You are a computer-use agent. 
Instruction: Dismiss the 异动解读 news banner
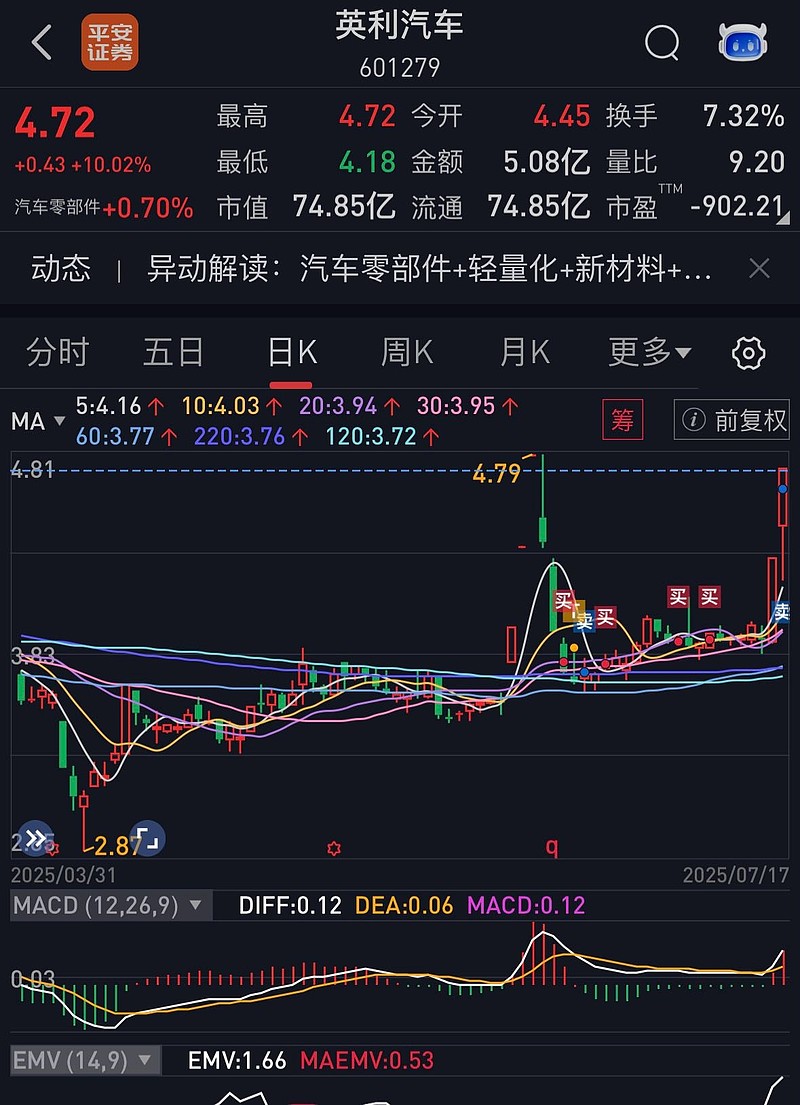point(759,268)
